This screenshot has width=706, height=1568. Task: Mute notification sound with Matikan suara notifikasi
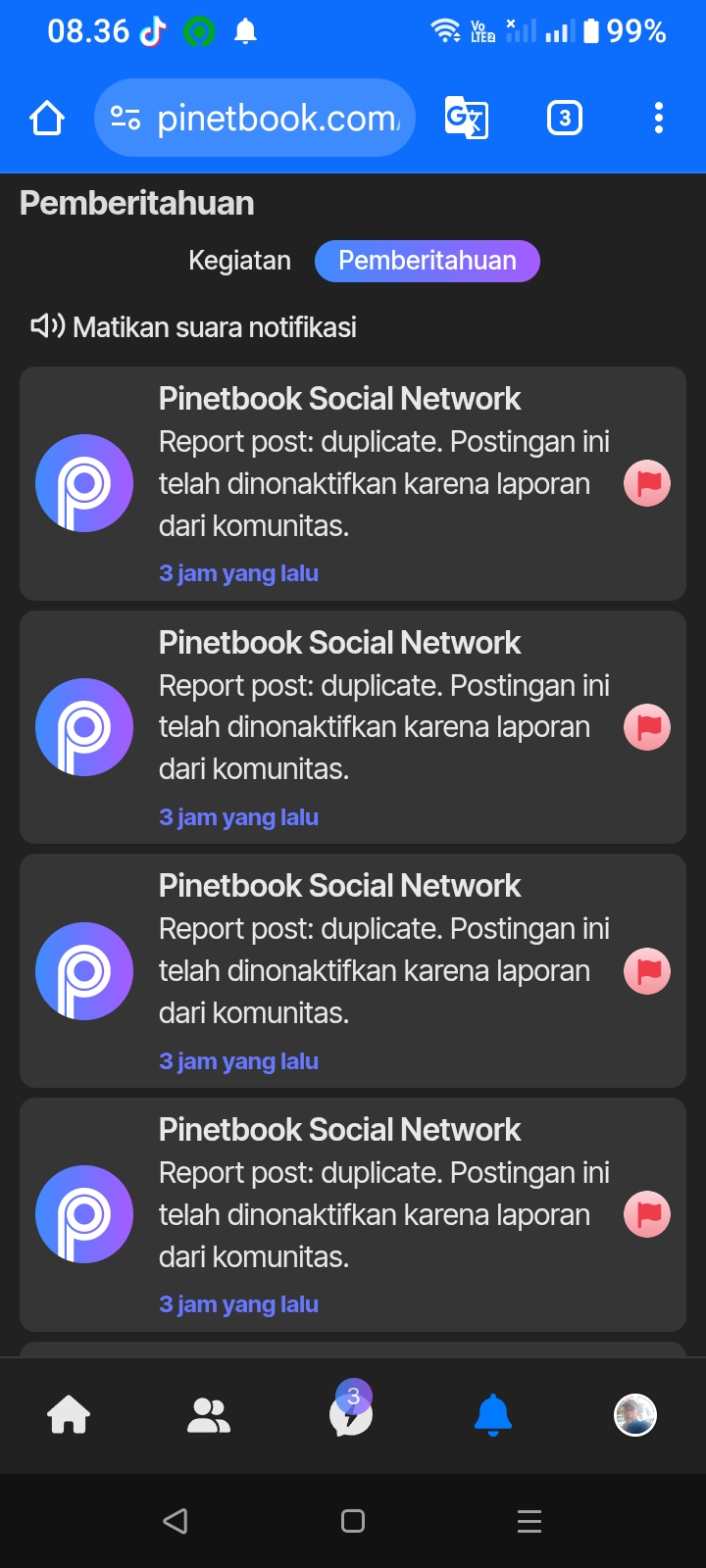[x=194, y=326]
